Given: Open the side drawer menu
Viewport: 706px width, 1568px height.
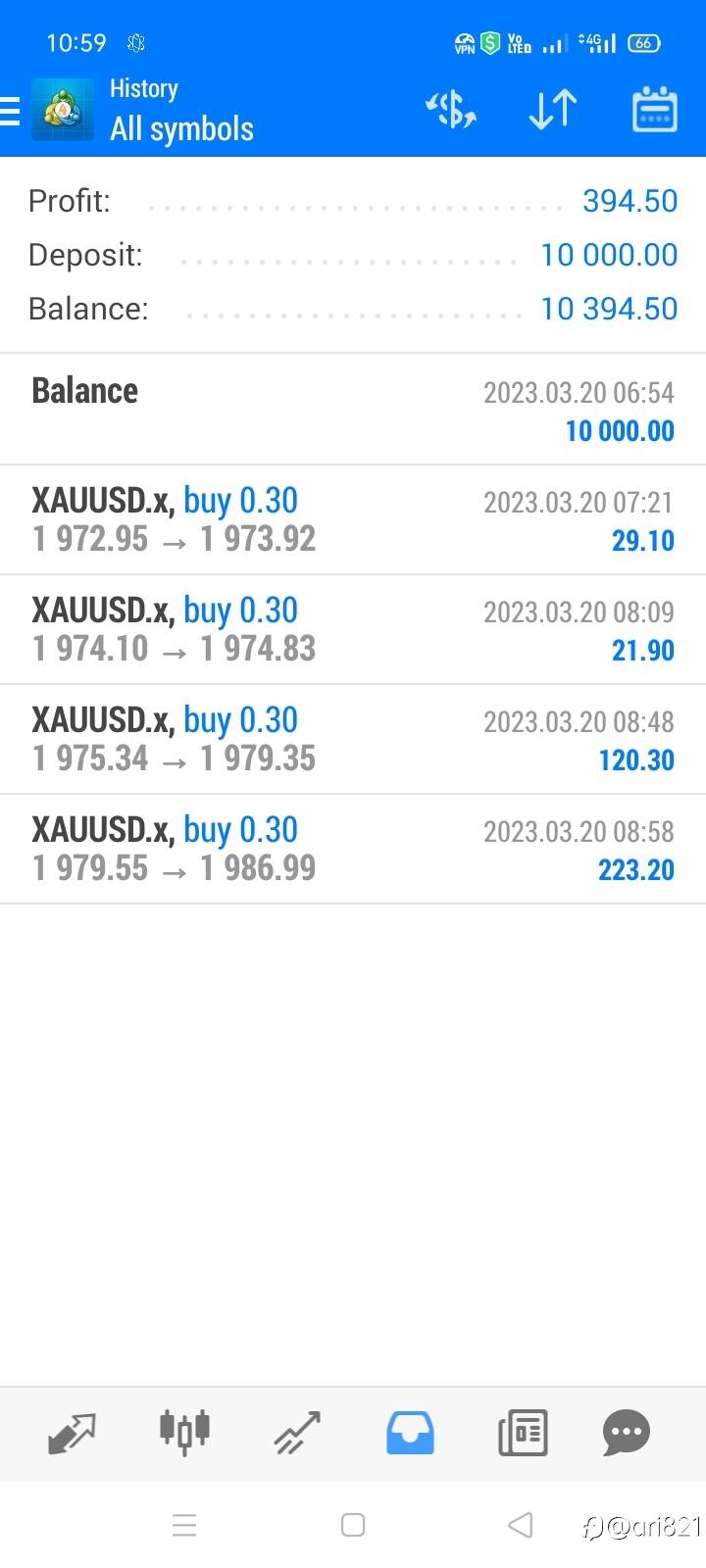Looking at the screenshot, I should pos(12,111).
